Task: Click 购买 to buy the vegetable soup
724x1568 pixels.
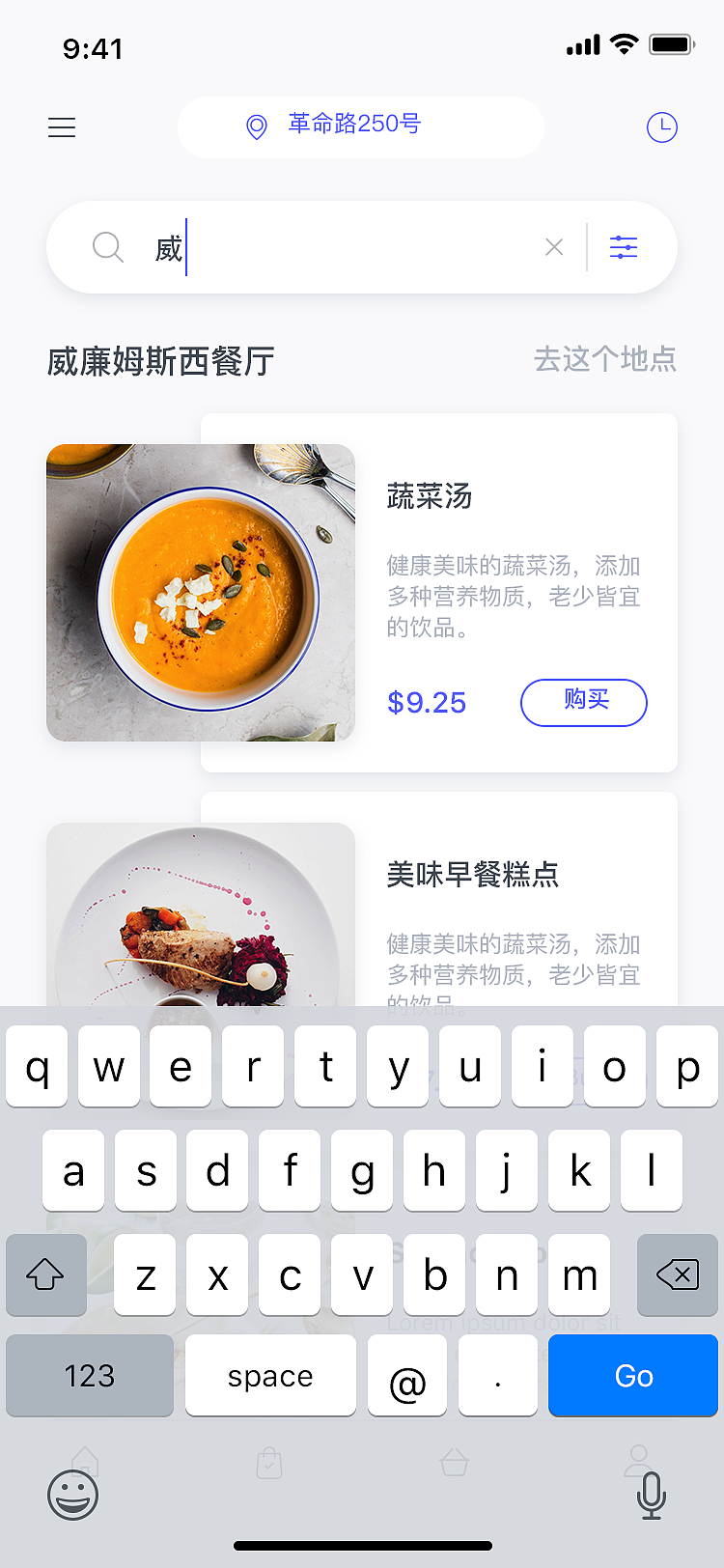Action: pyautogui.click(x=583, y=702)
